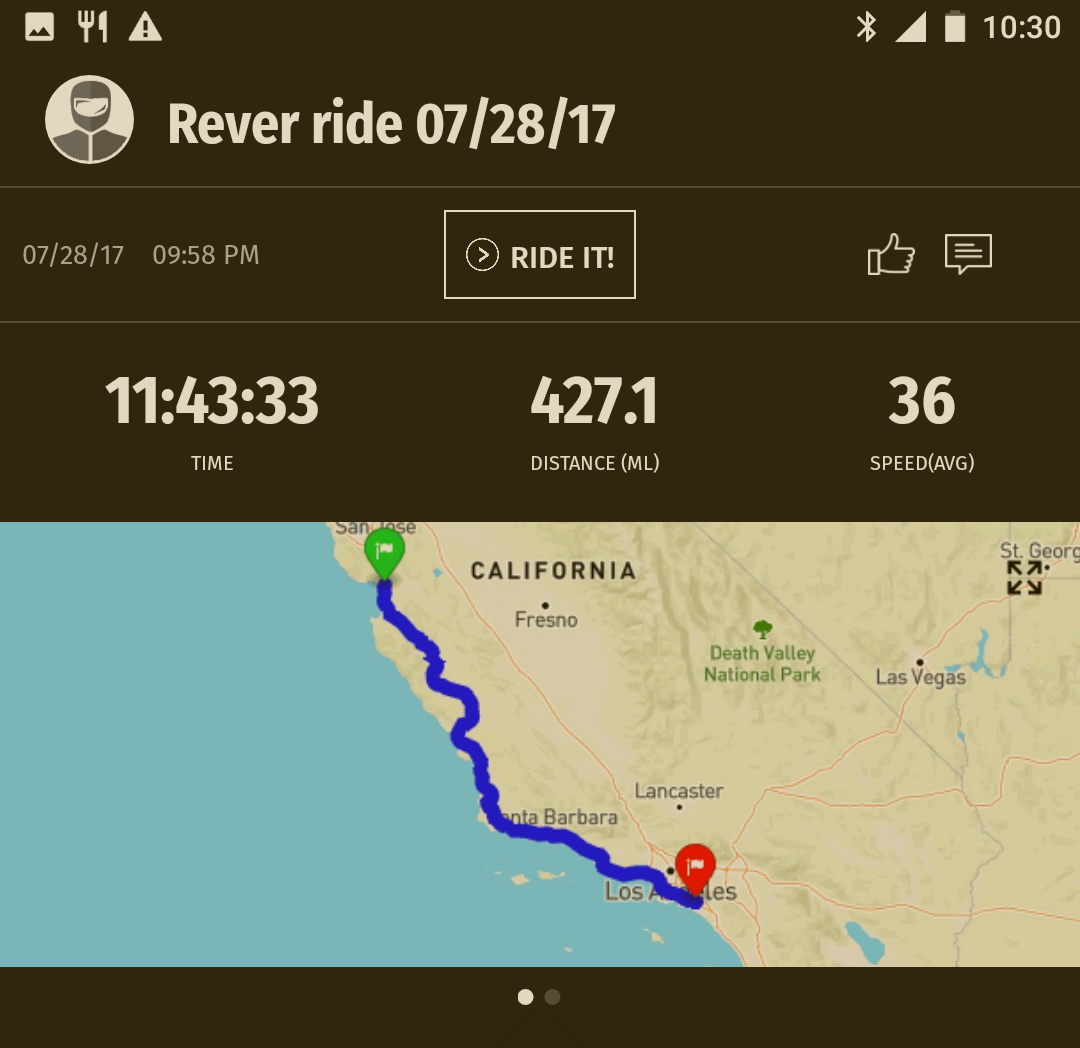Like this ride with thumbs up
Screen dimensions: 1080x1048
pos(891,254)
